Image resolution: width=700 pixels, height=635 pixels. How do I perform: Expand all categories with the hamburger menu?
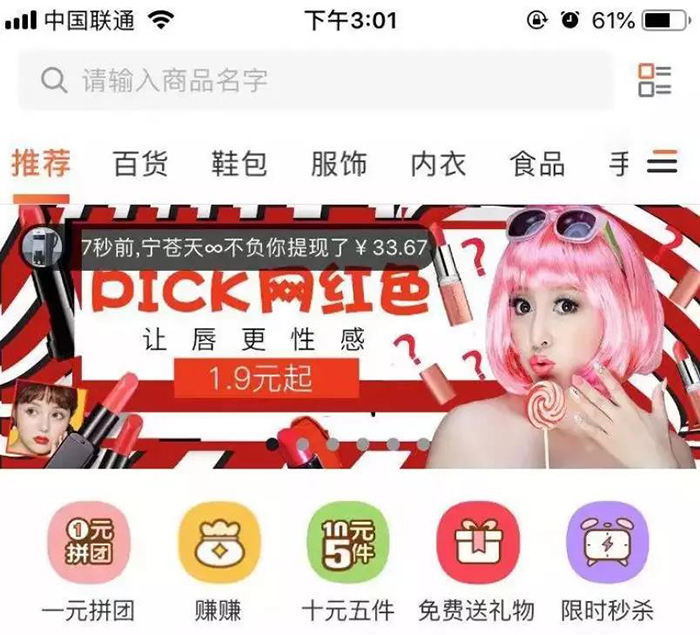[x=662, y=163]
